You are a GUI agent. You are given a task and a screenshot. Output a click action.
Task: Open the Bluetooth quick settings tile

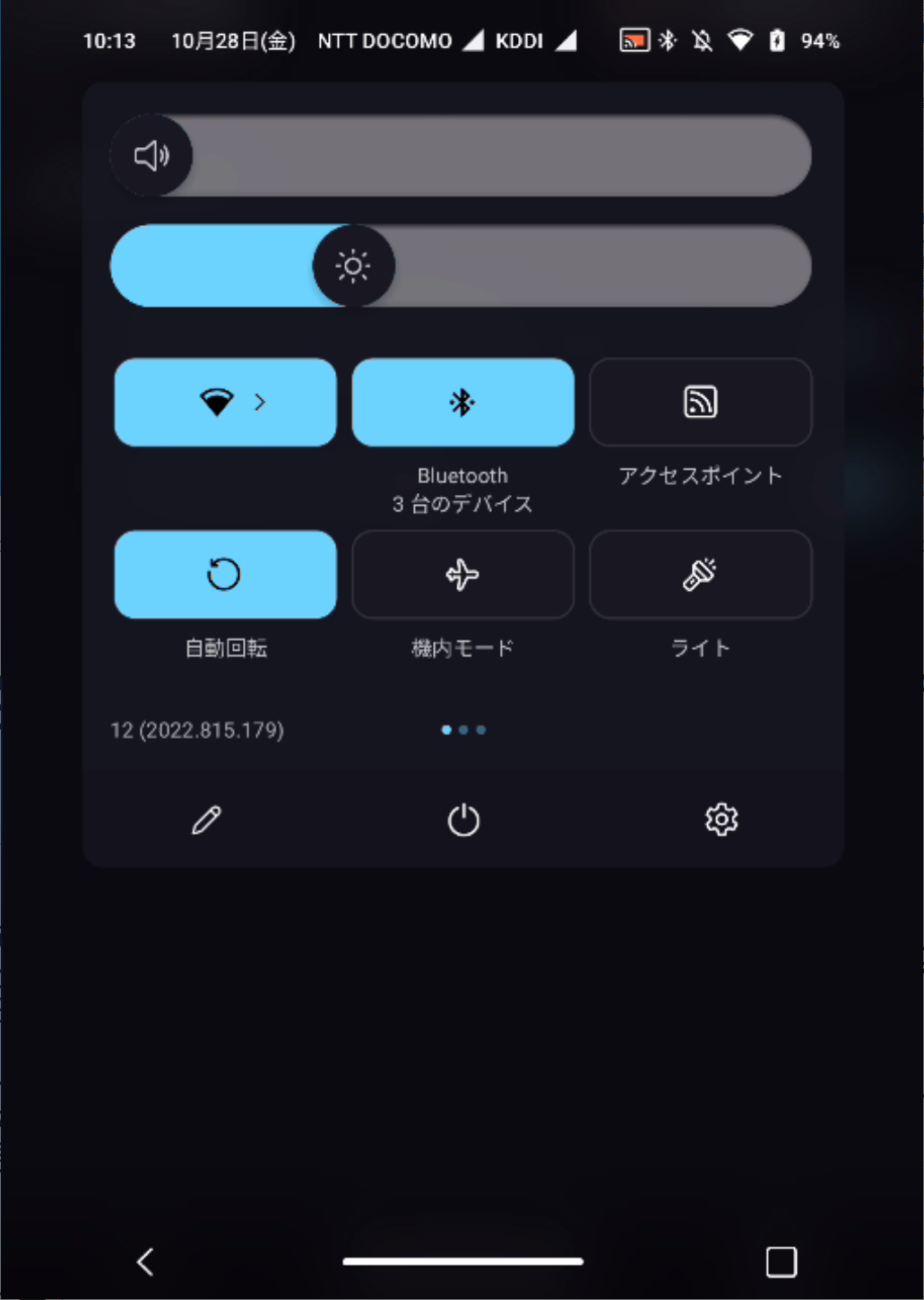point(462,402)
